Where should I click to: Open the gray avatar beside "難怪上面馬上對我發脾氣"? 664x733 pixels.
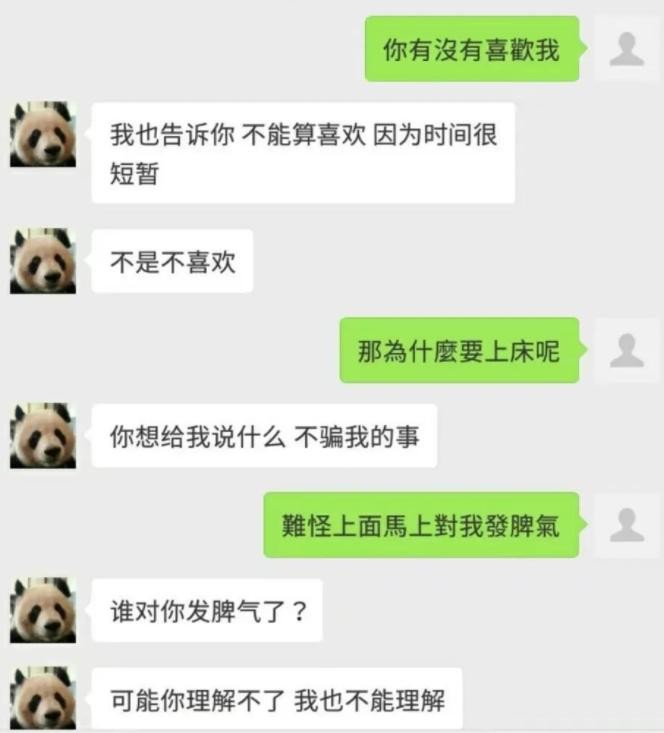click(x=627, y=524)
